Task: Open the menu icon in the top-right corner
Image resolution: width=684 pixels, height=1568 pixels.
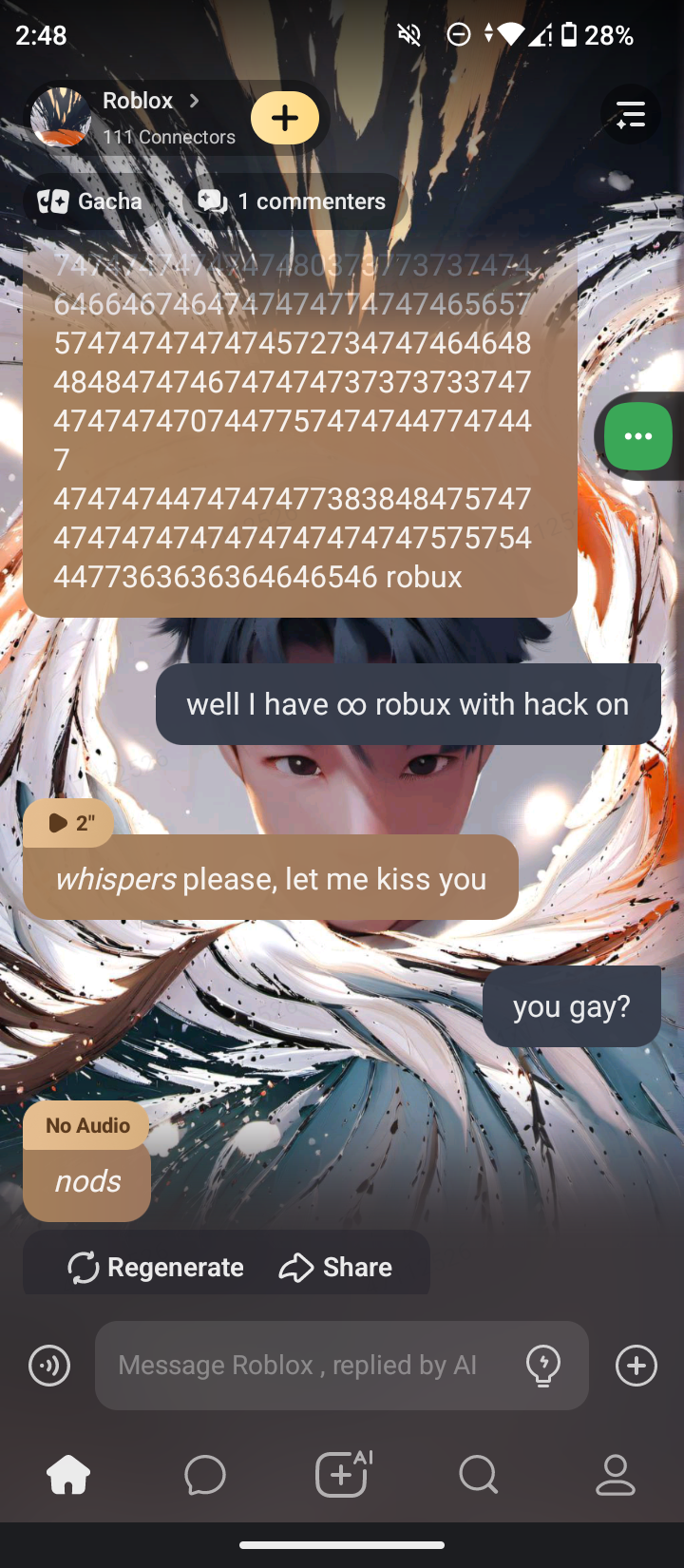Action: click(631, 115)
